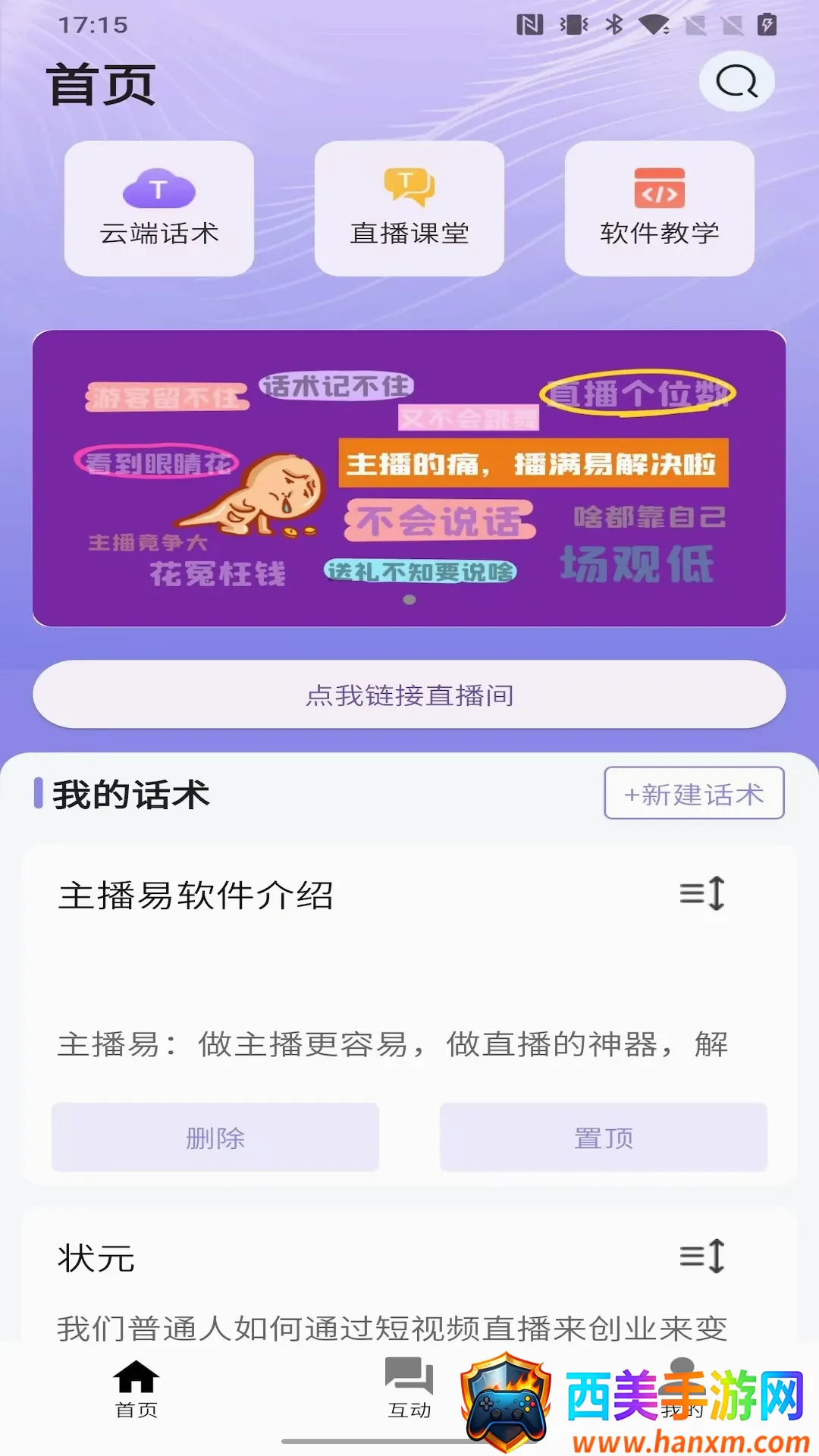Switch to the 首页 tab
The width and height of the screenshot is (819, 1456).
coord(136,1389)
